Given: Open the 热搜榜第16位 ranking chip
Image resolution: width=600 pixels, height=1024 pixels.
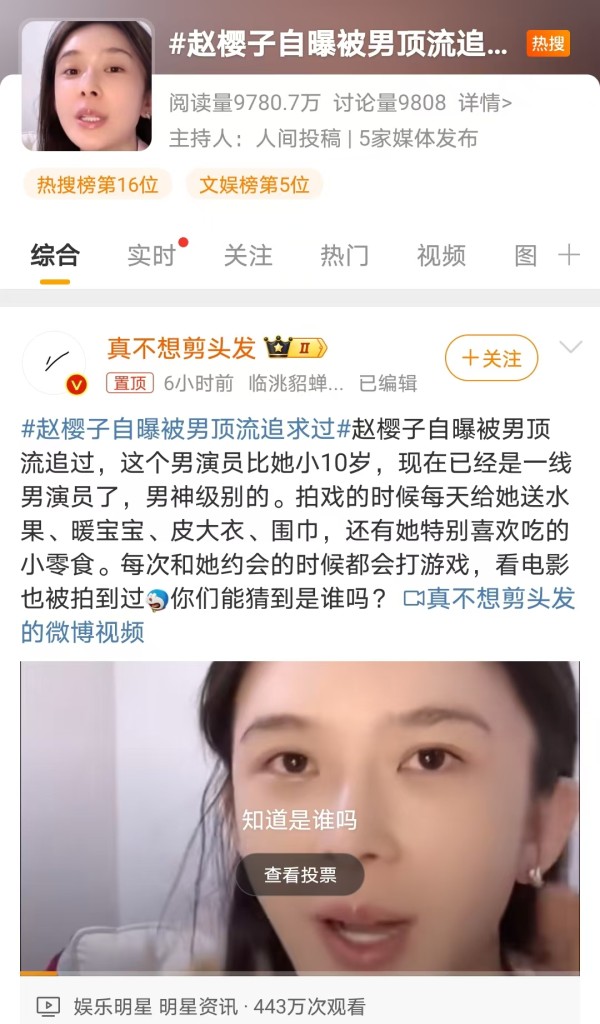Looking at the screenshot, I should (x=97, y=185).
